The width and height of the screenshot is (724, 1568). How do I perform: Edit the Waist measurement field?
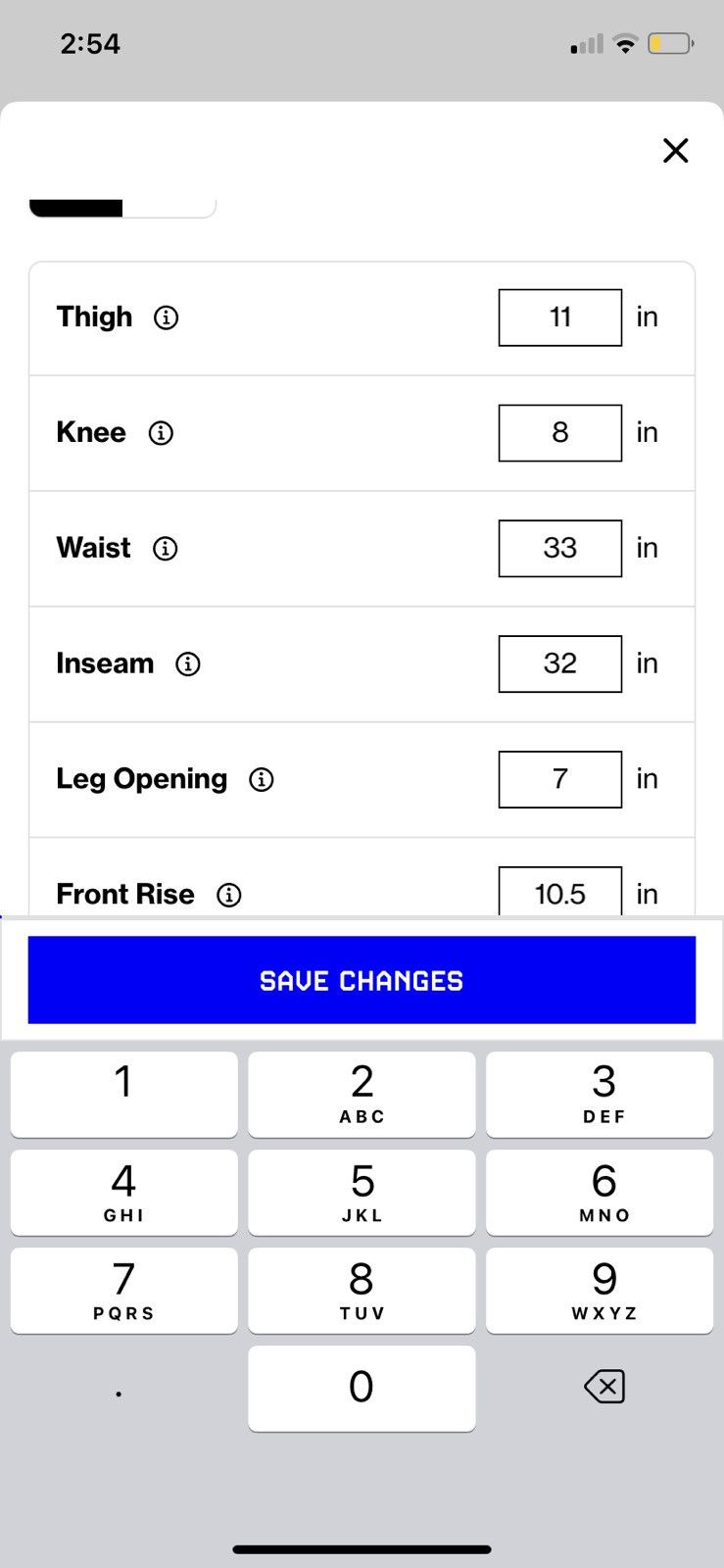560,549
